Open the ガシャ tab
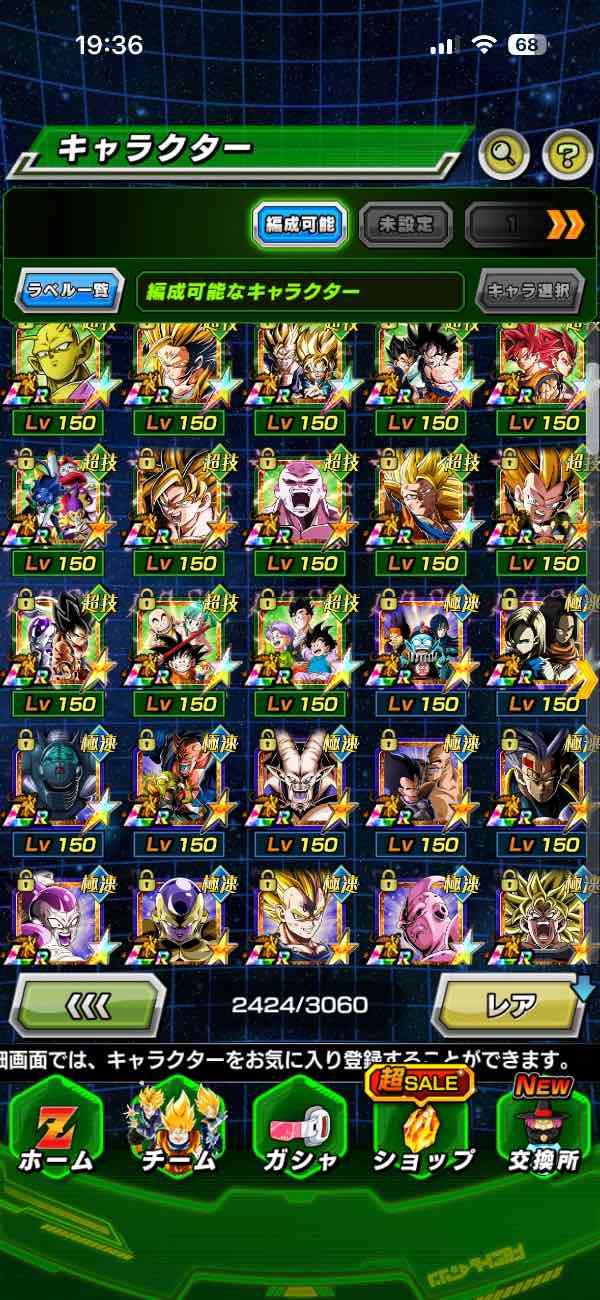 [299, 1130]
